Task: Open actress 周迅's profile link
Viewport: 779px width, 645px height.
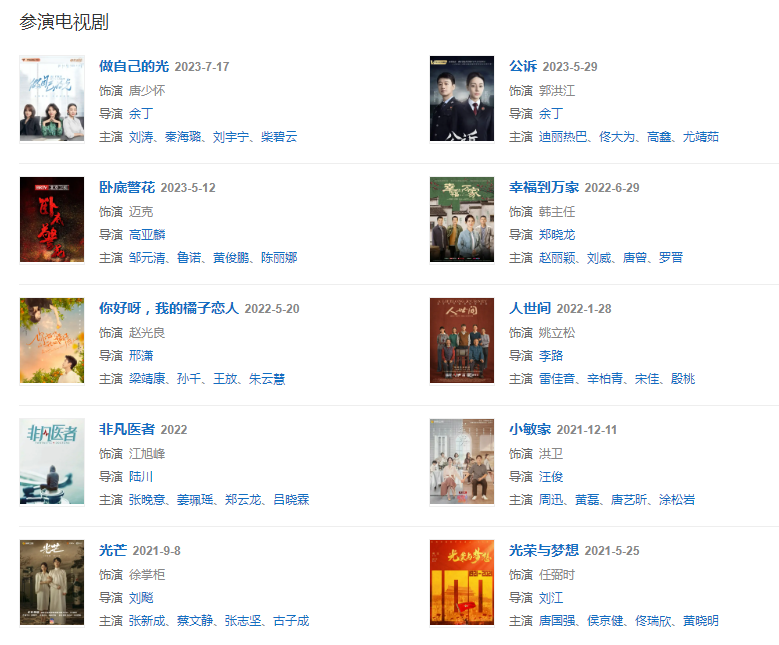Action: pos(551,500)
